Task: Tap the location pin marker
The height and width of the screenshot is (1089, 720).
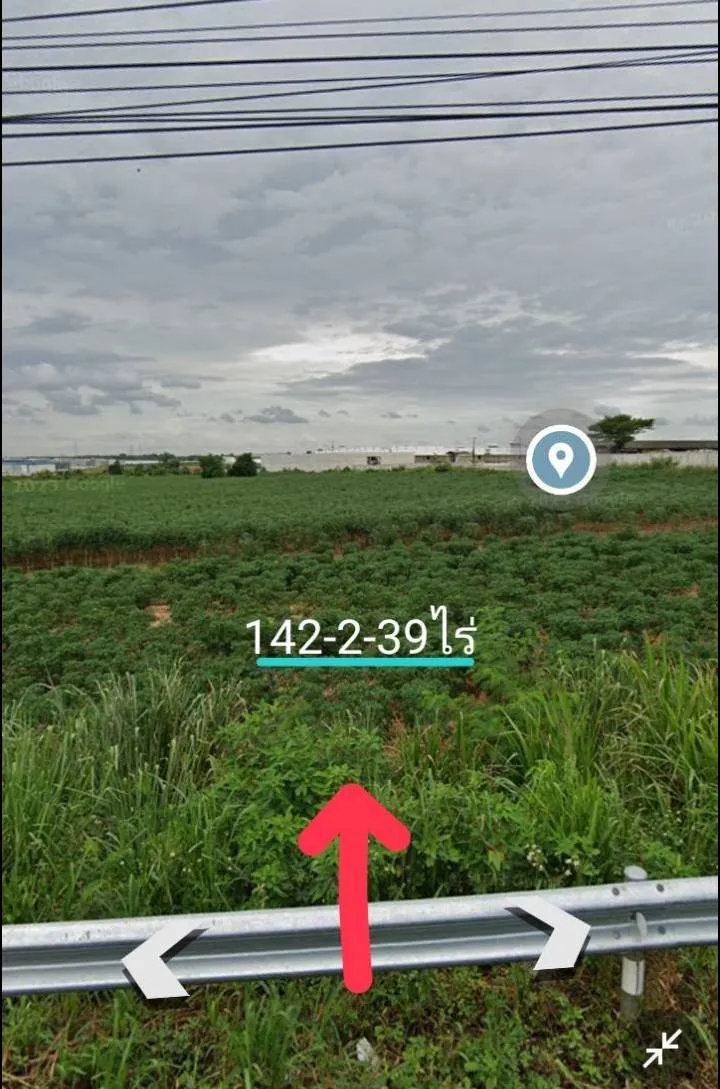Action: (x=561, y=460)
